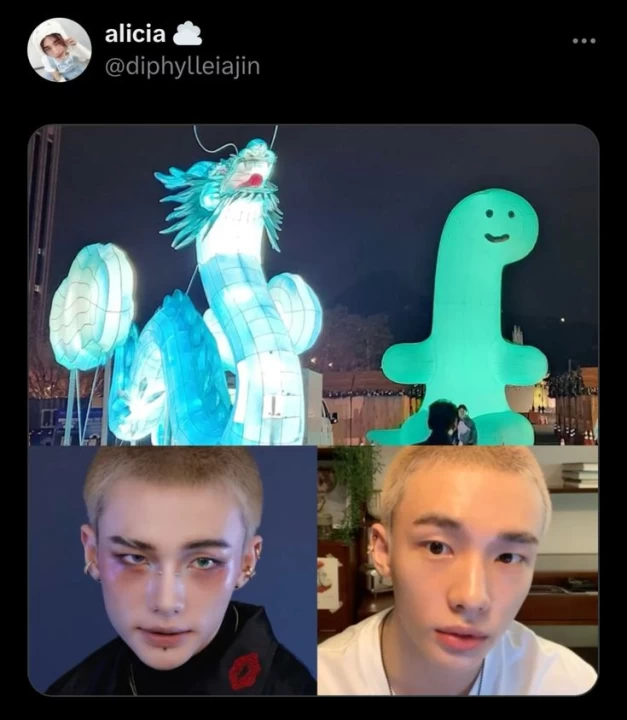View the photo with the blue background

coord(172,570)
